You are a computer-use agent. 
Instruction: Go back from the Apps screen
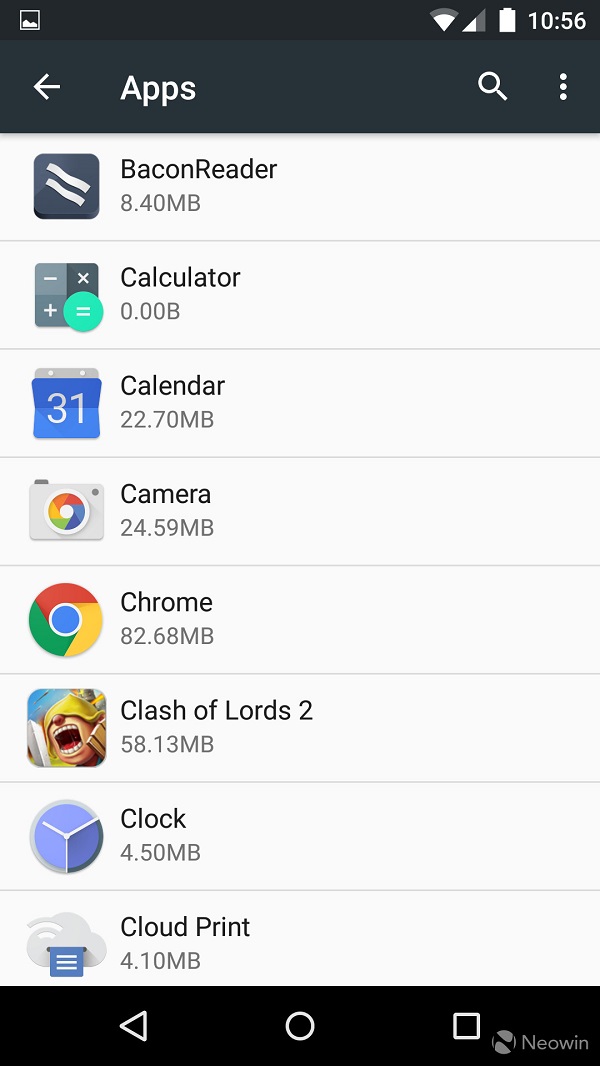47,87
